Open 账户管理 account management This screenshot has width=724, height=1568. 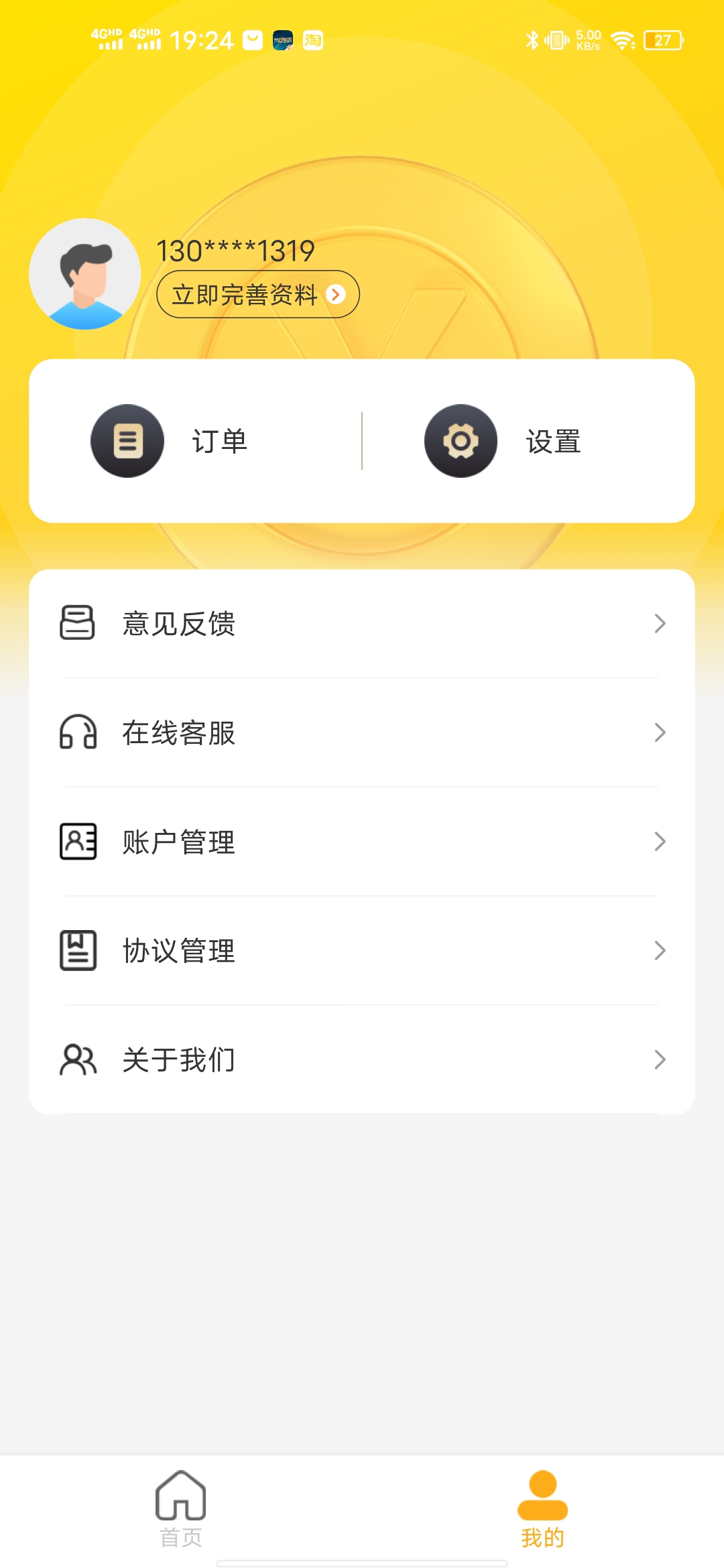[362, 842]
